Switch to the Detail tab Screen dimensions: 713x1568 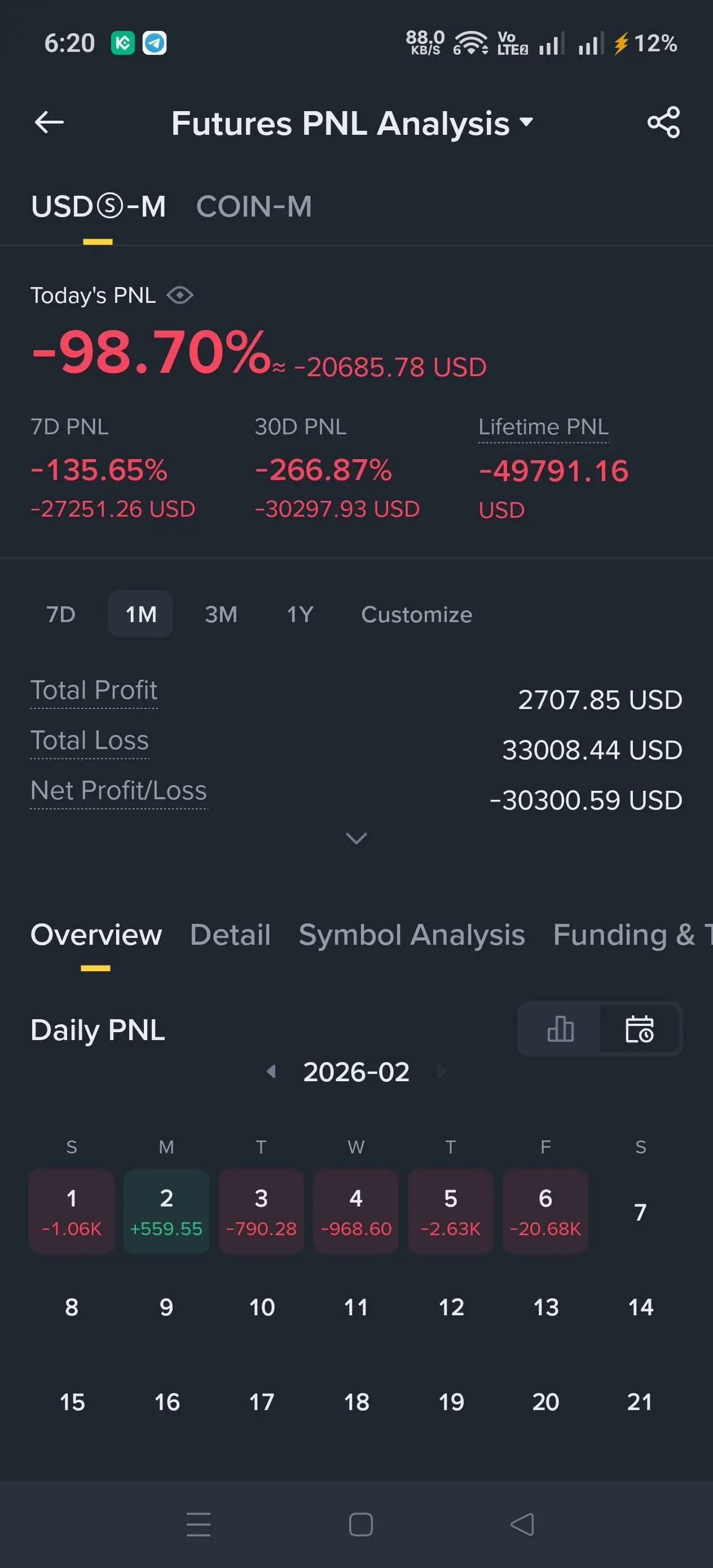click(230, 935)
